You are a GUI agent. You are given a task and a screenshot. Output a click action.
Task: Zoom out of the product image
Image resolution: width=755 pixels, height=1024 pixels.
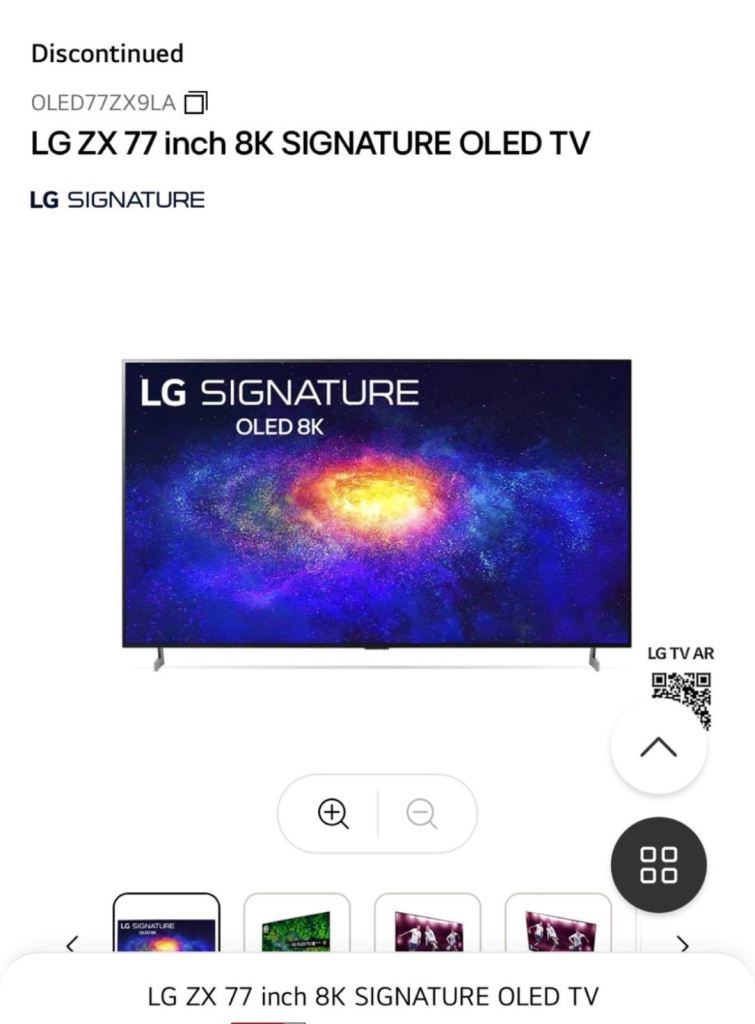tap(422, 814)
